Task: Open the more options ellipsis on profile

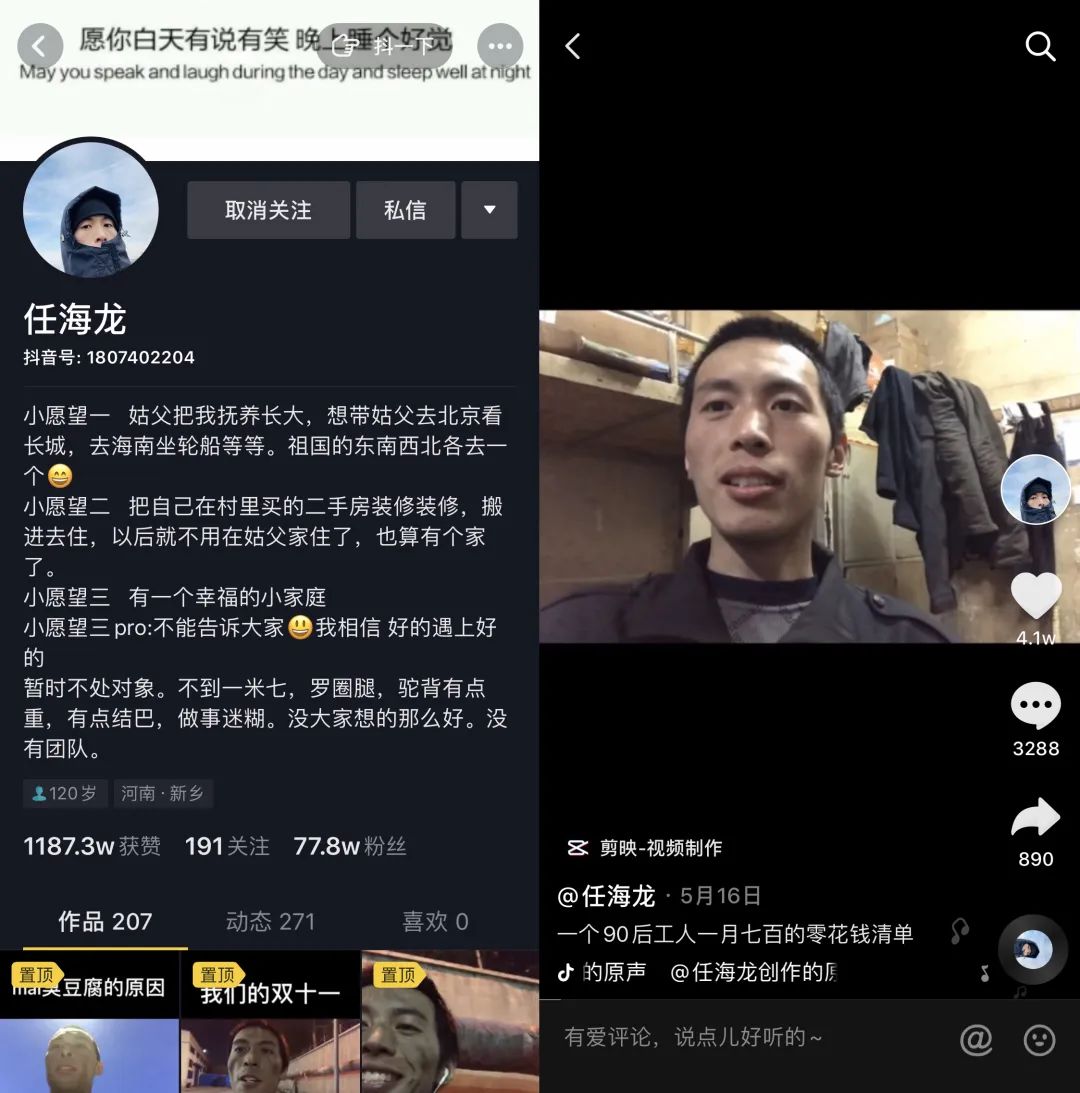Action: click(500, 46)
